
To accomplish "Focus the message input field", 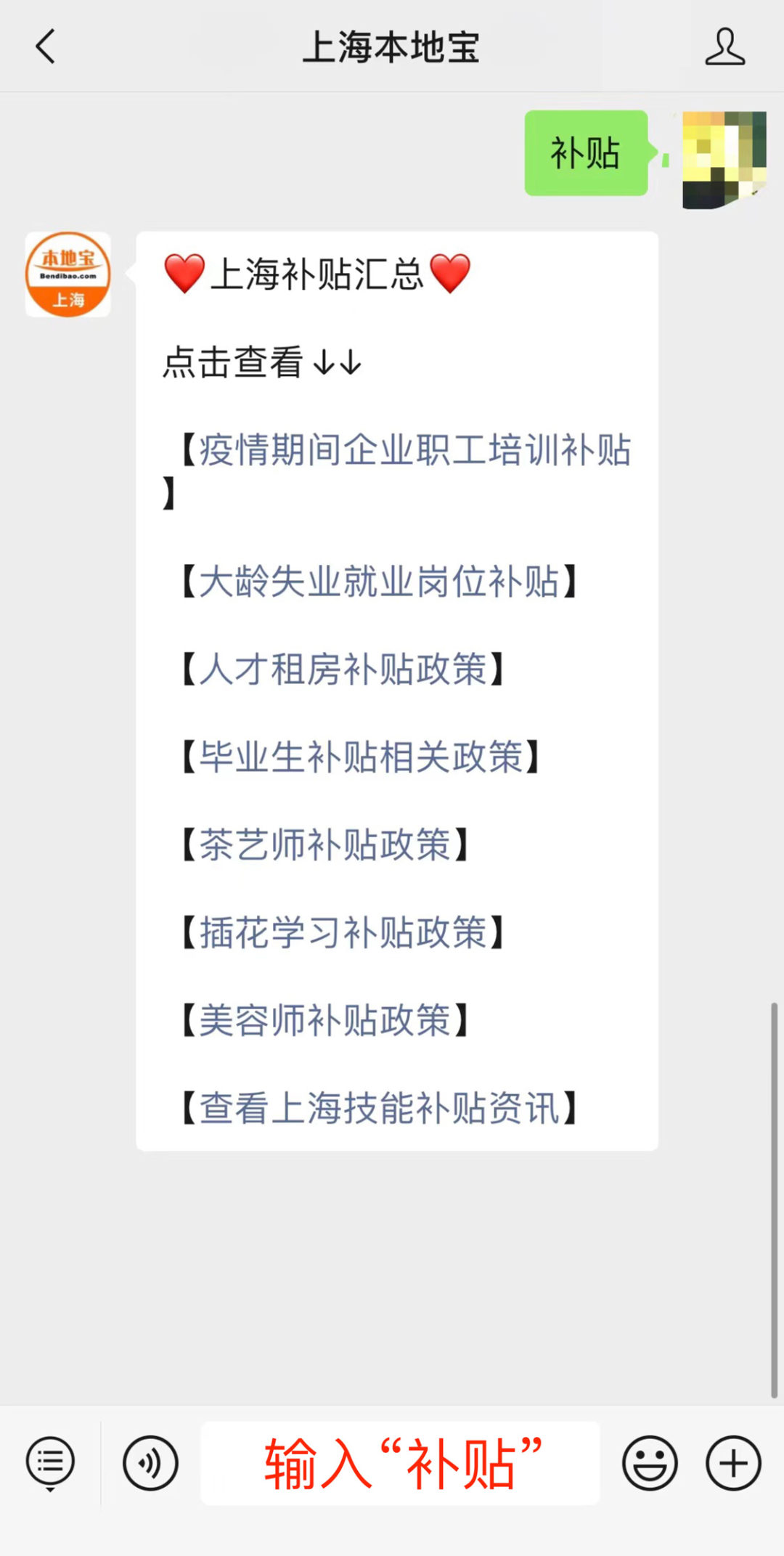I will (400, 1463).
